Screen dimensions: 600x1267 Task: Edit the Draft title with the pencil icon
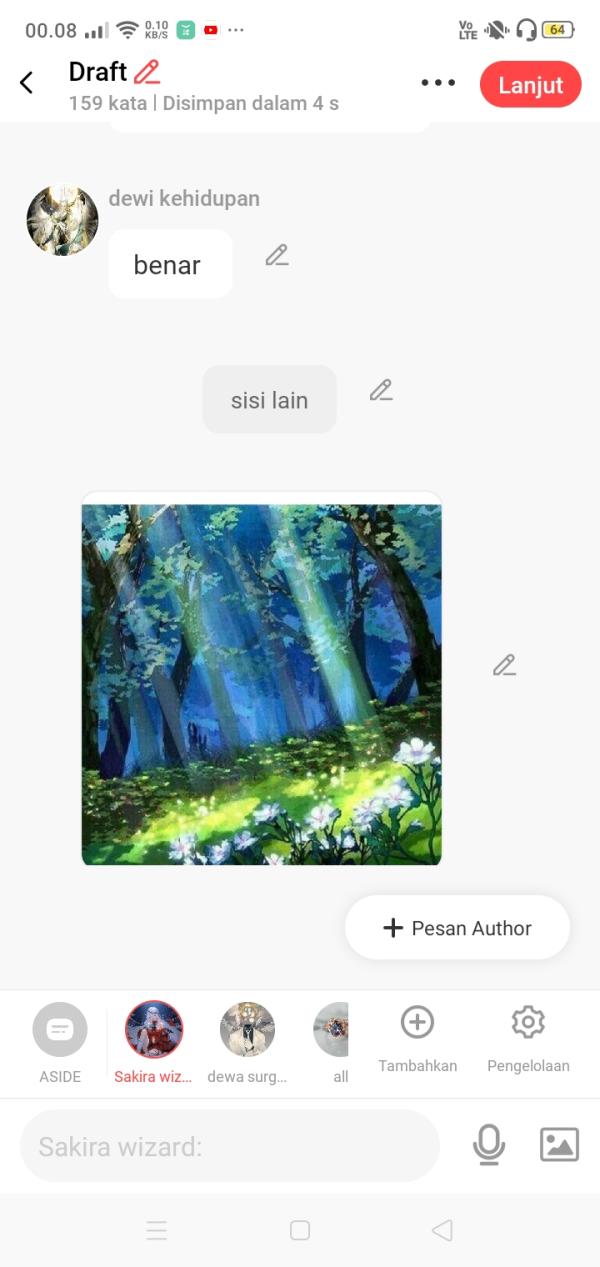tap(147, 72)
